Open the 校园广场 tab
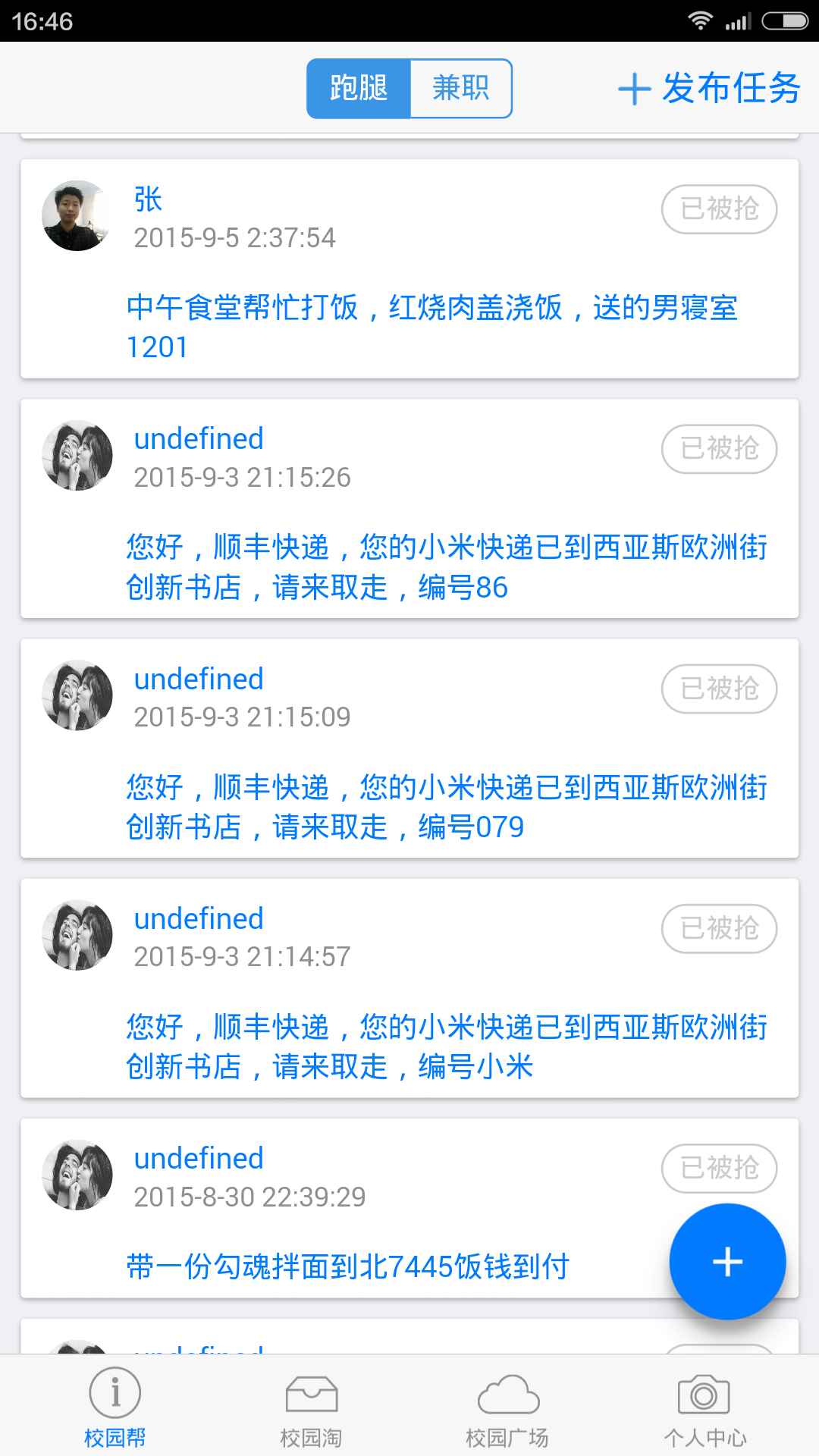 pyautogui.click(x=507, y=1407)
